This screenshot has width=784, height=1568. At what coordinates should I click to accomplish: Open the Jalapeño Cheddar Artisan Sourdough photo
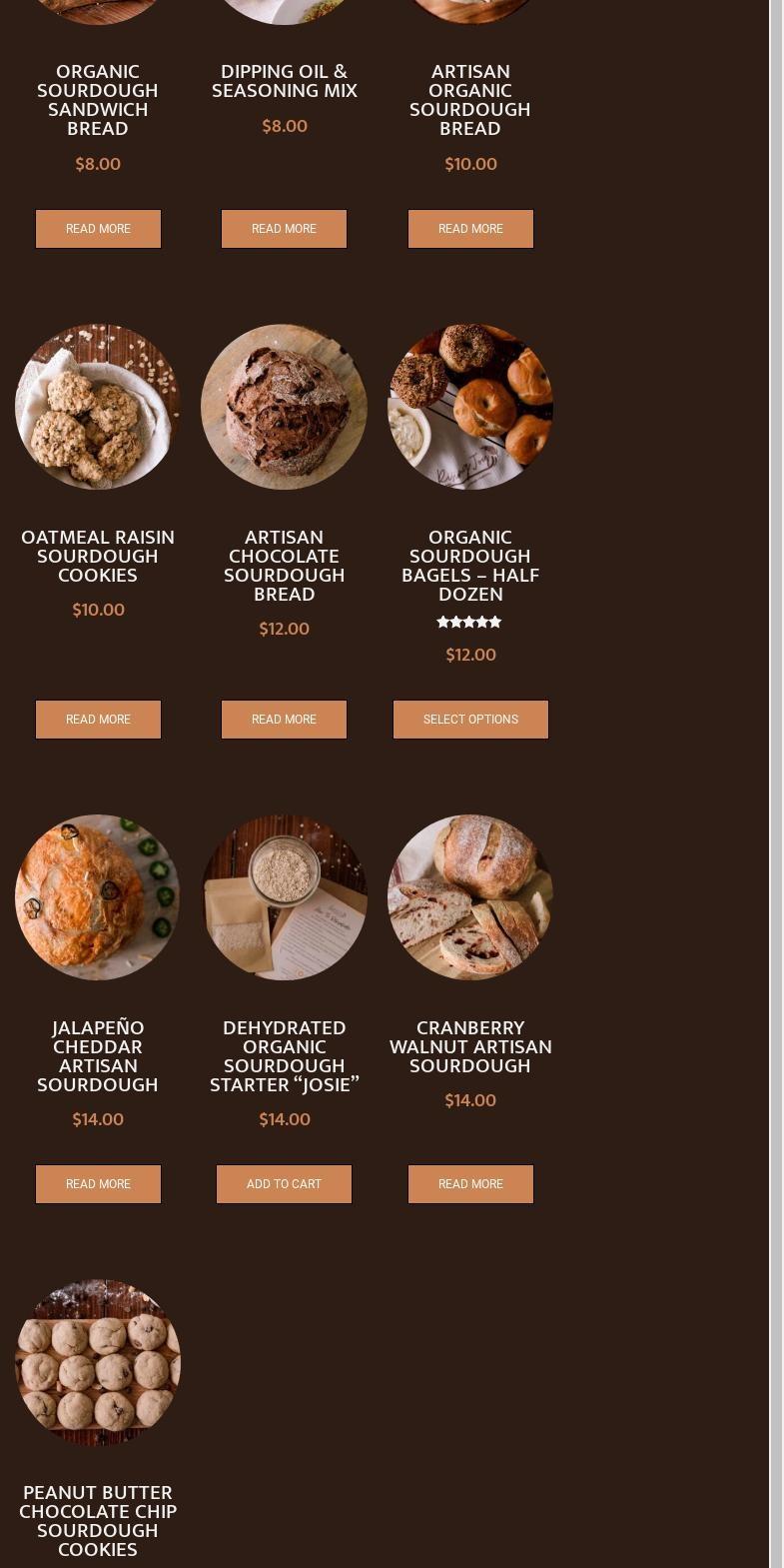pyautogui.click(x=98, y=897)
